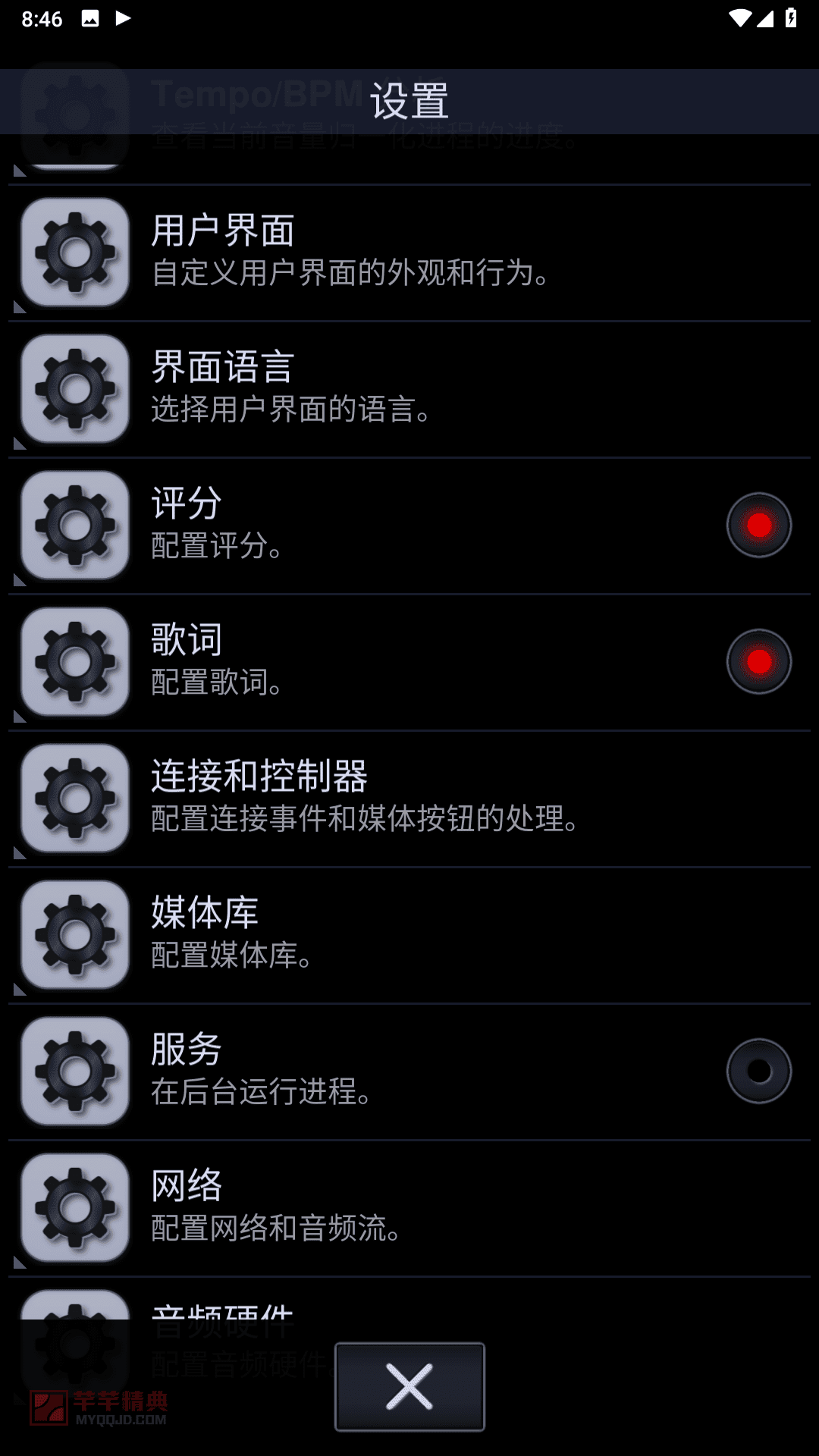
Task: Open the 用户界面 settings row
Action: [409, 253]
